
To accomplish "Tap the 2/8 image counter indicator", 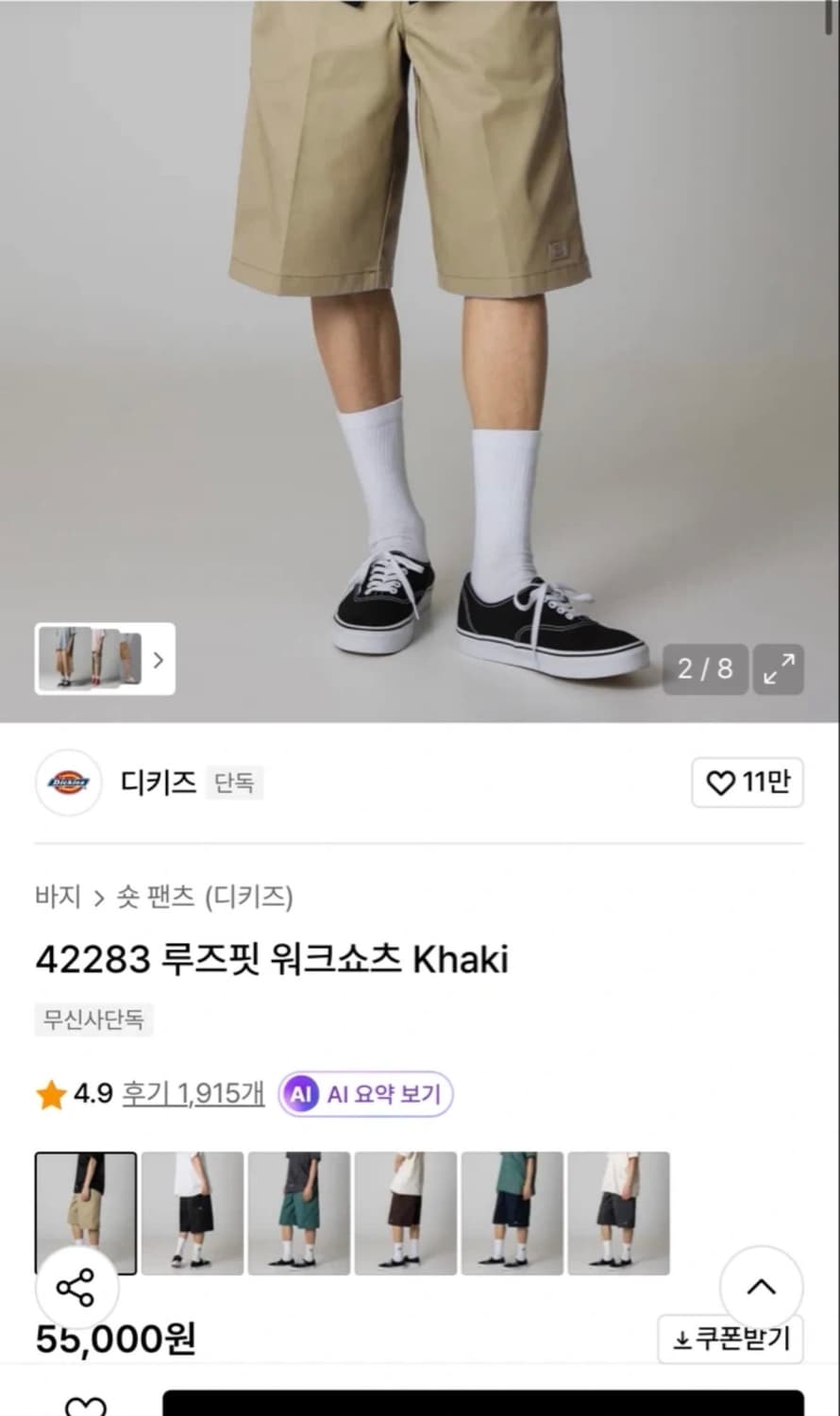I will click(703, 668).
